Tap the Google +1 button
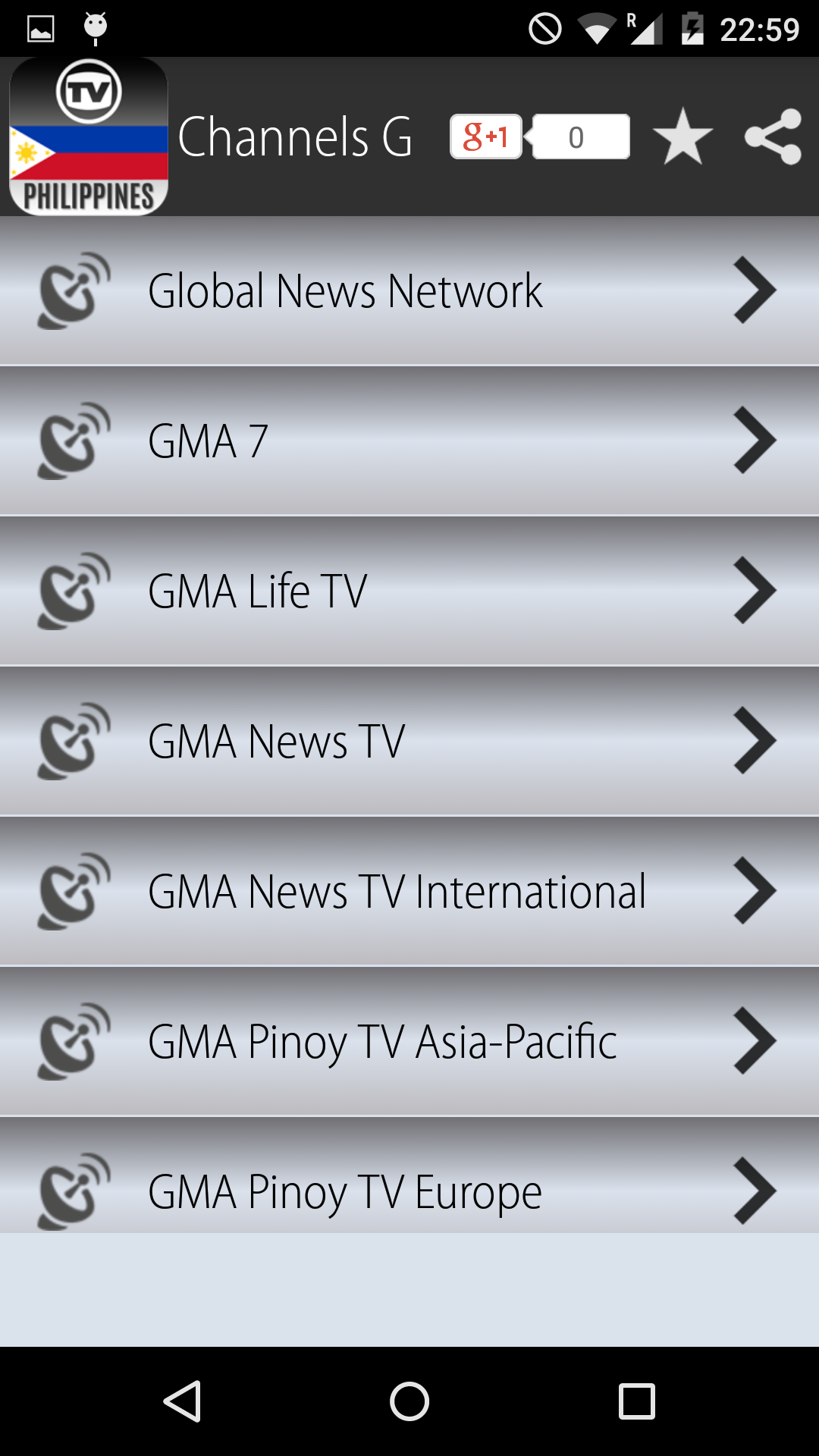819x1456 pixels. pyautogui.click(x=486, y=136)
